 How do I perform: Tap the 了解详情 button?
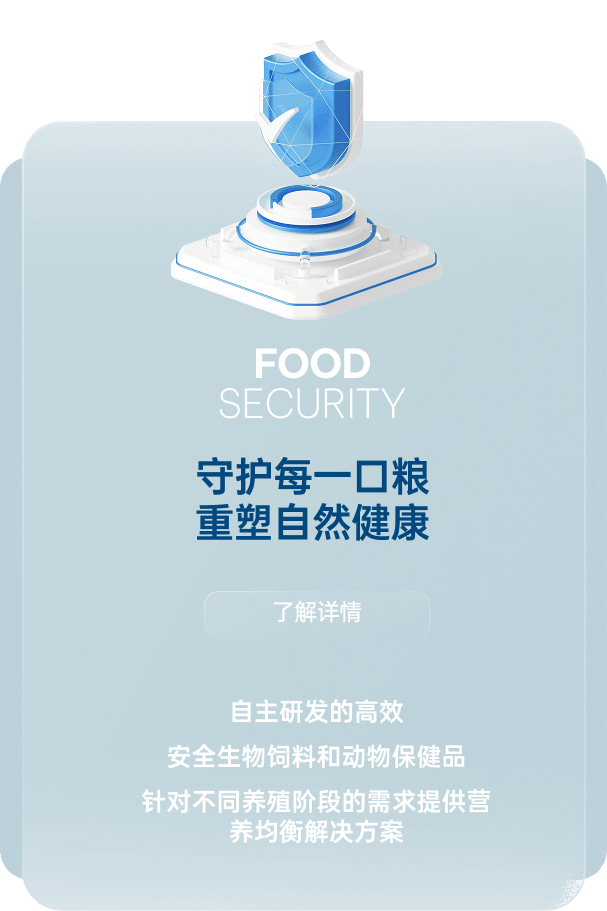pos(317,613)
